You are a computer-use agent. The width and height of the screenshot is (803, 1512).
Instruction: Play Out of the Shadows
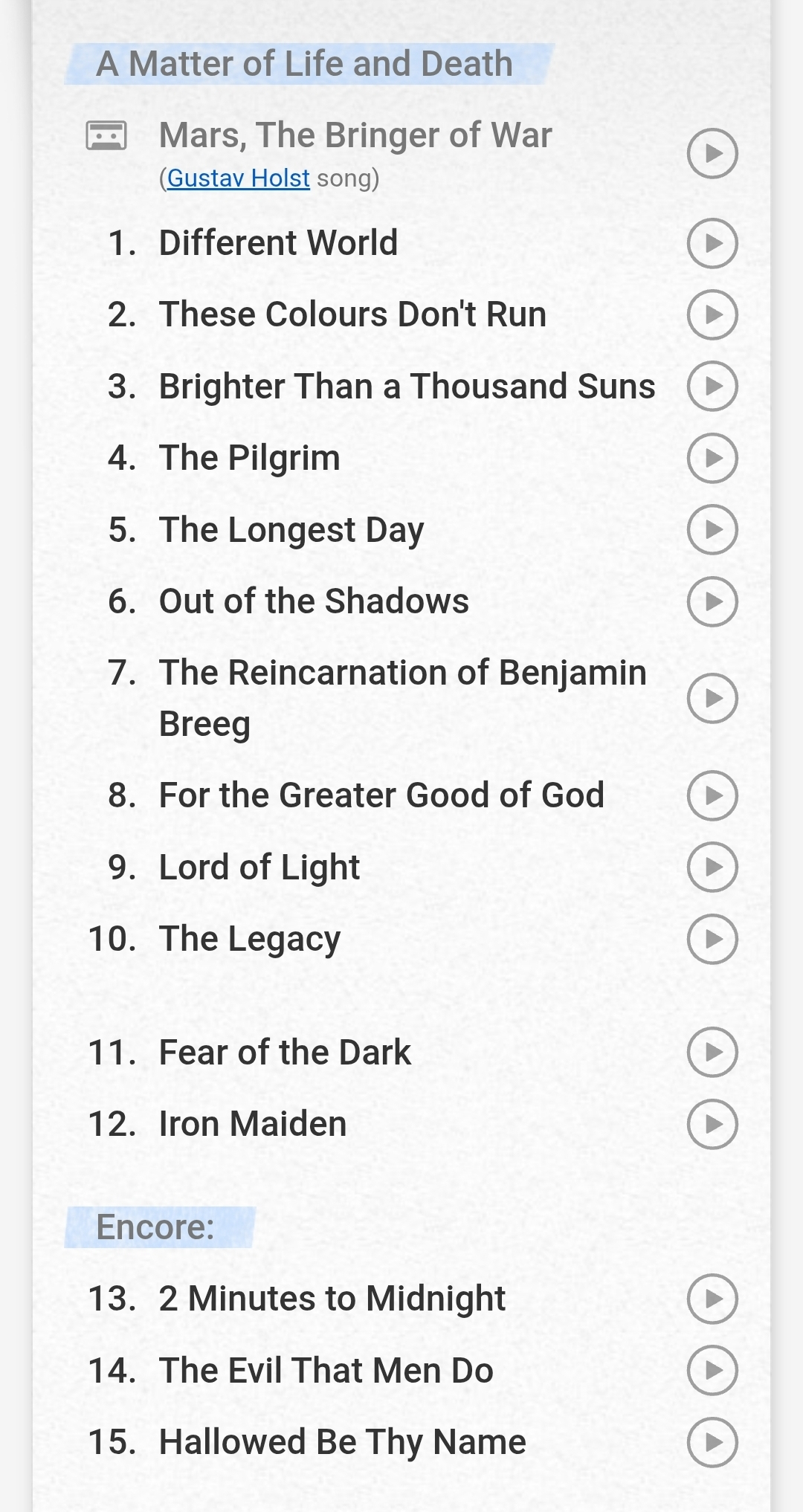[x=712, y=601]
